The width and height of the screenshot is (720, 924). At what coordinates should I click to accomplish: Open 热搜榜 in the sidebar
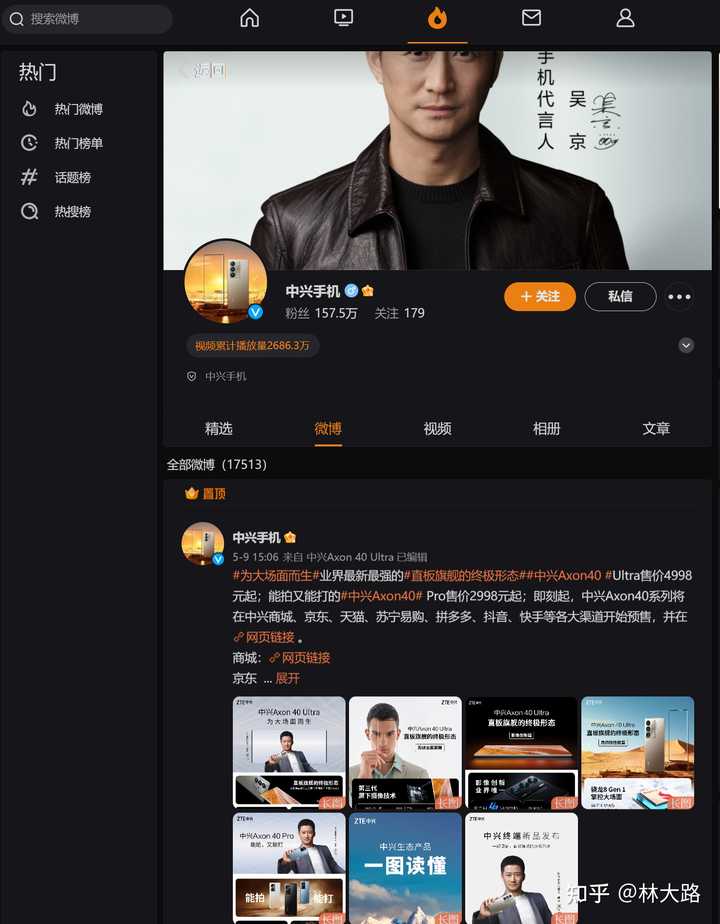point(72,211)
